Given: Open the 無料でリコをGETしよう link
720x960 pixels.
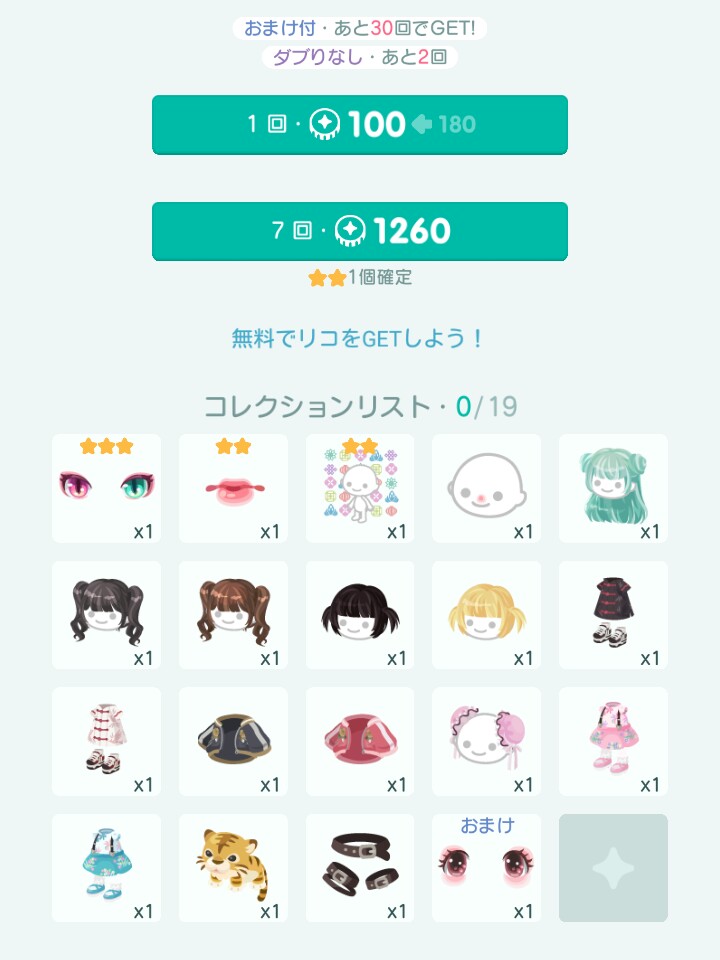Looking at the screenshot, I should [359, 338].
